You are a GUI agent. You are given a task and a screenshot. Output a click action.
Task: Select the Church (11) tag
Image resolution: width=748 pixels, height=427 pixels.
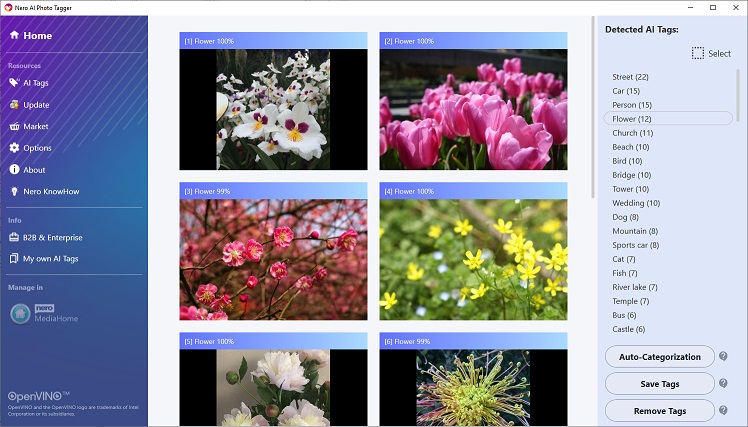(x=632, y=133)
